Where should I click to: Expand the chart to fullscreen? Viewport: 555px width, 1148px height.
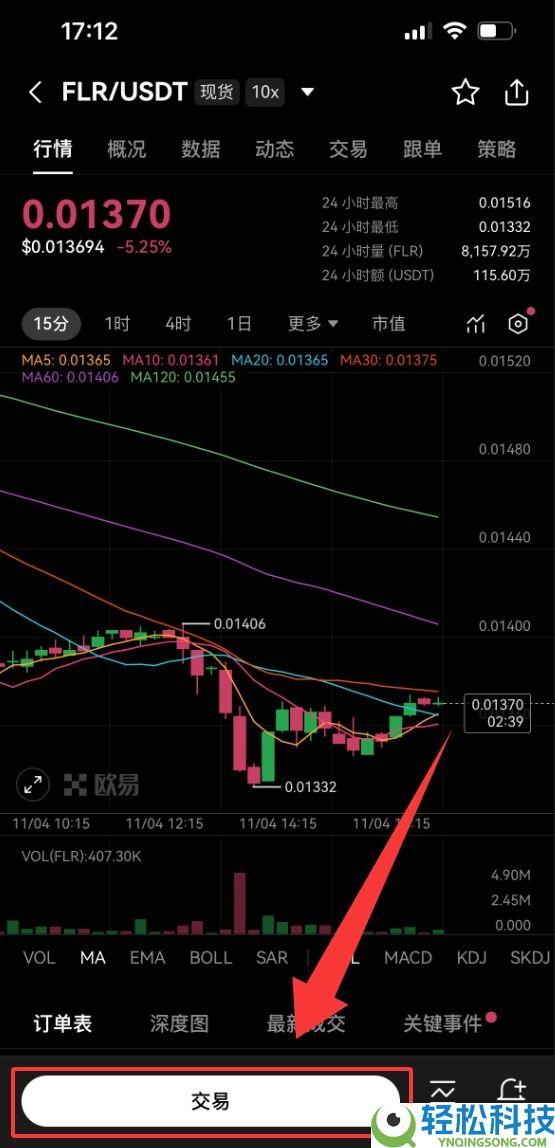click(33, 785)
